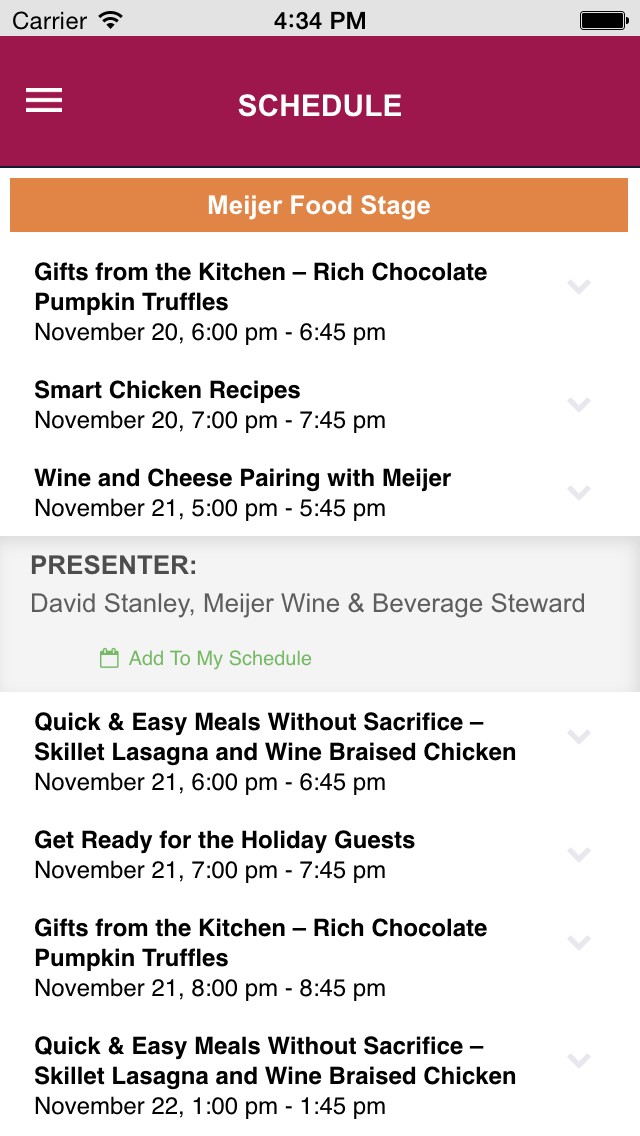Expand the November 20, 6:00 pm Truffles session
This screenshot has width=640, height=1136.
pos(578,287)
